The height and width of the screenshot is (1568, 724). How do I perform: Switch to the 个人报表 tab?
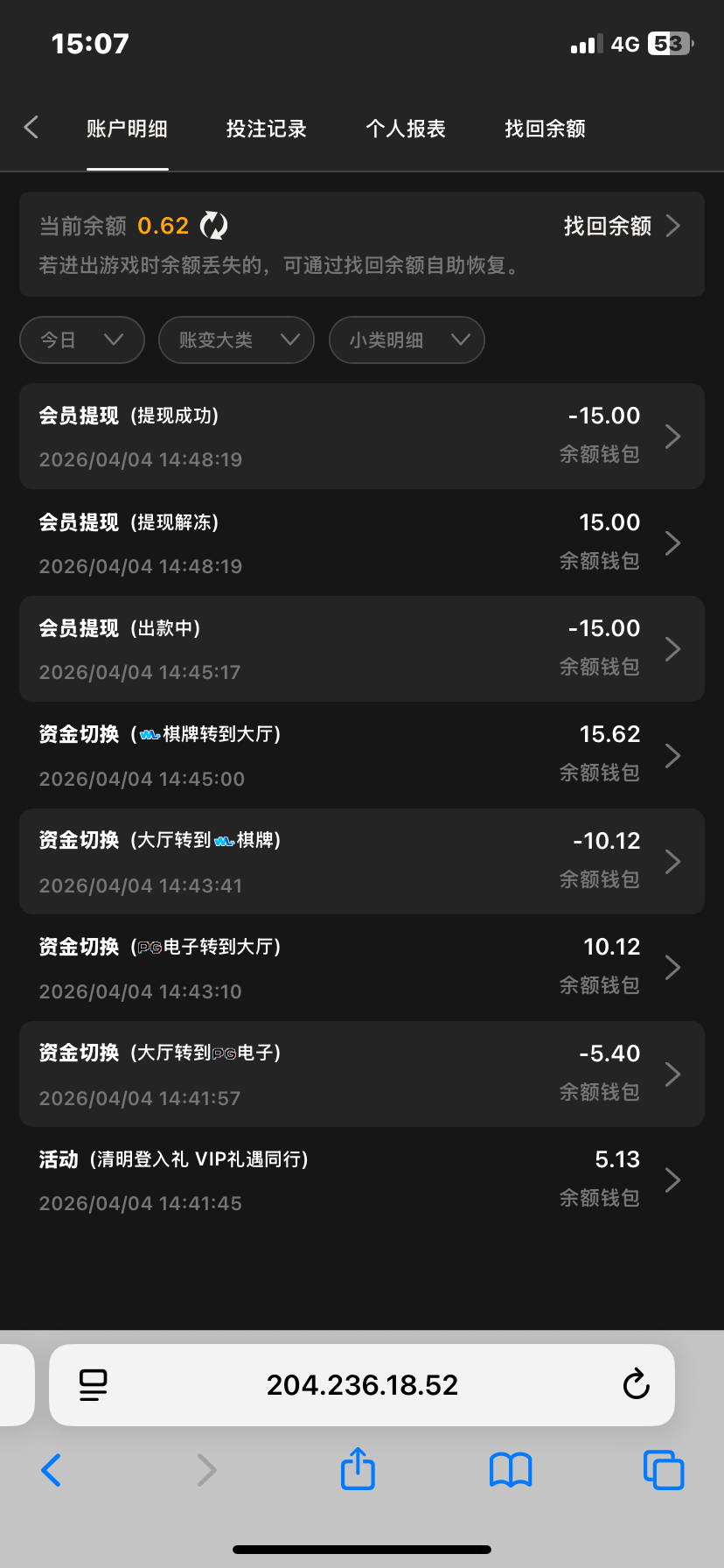click(406, 129)
